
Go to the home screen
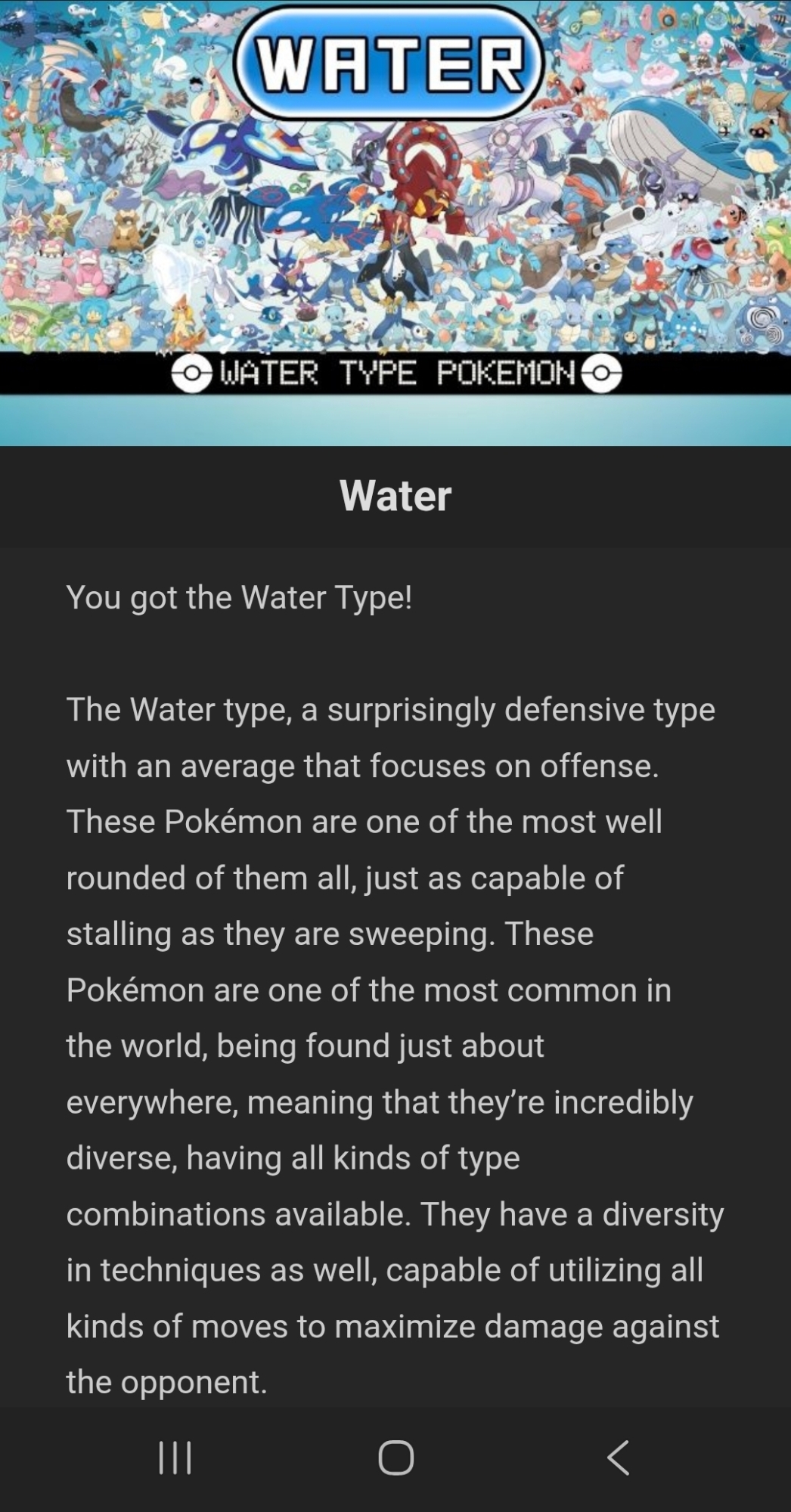395,1457
